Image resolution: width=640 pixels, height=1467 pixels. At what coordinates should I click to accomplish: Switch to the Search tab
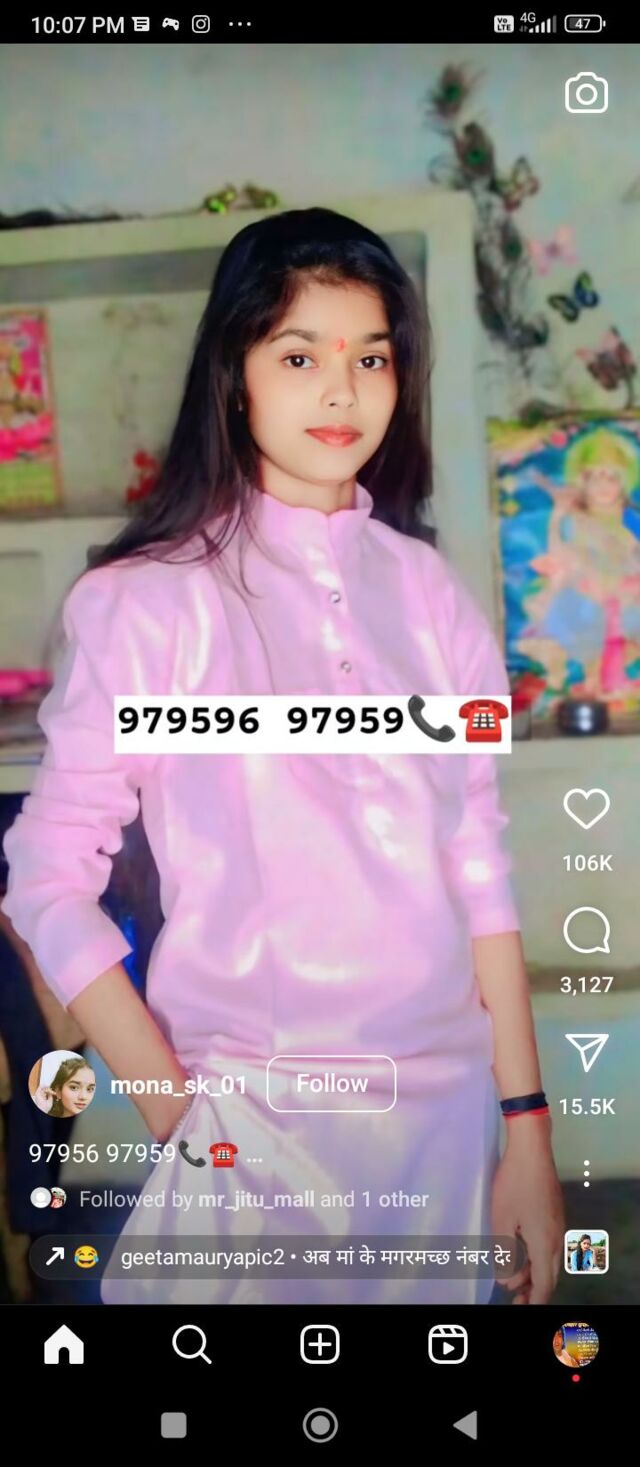coord(192,1345)
